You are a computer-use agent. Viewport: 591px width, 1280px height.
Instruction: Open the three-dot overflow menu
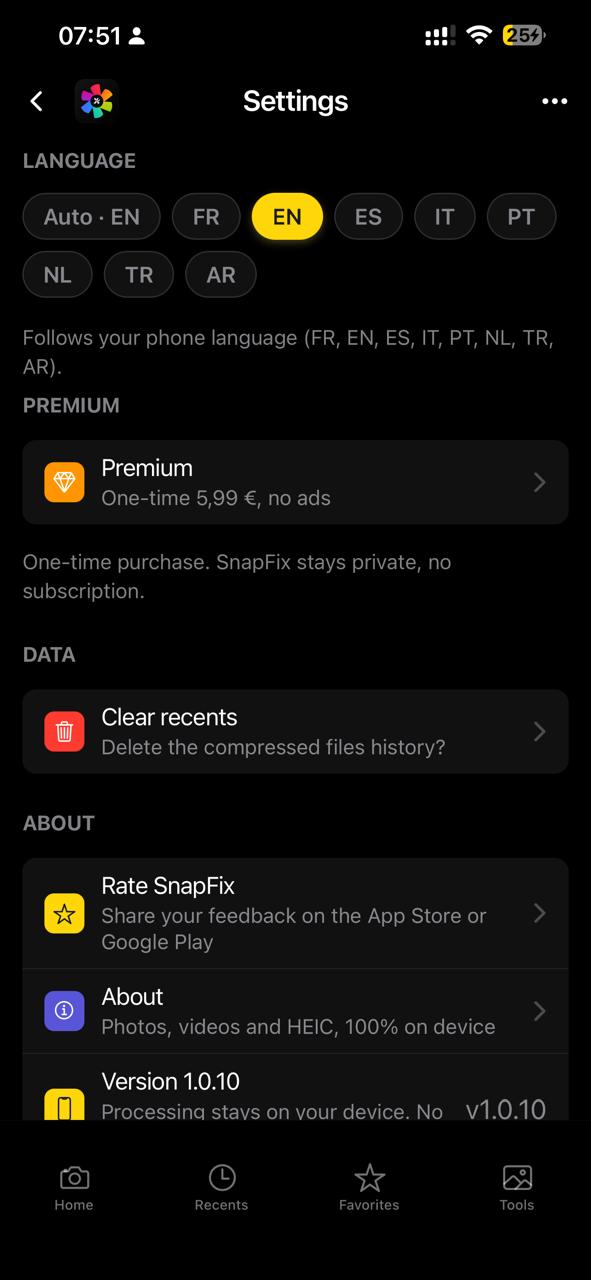tap(554, 101)
